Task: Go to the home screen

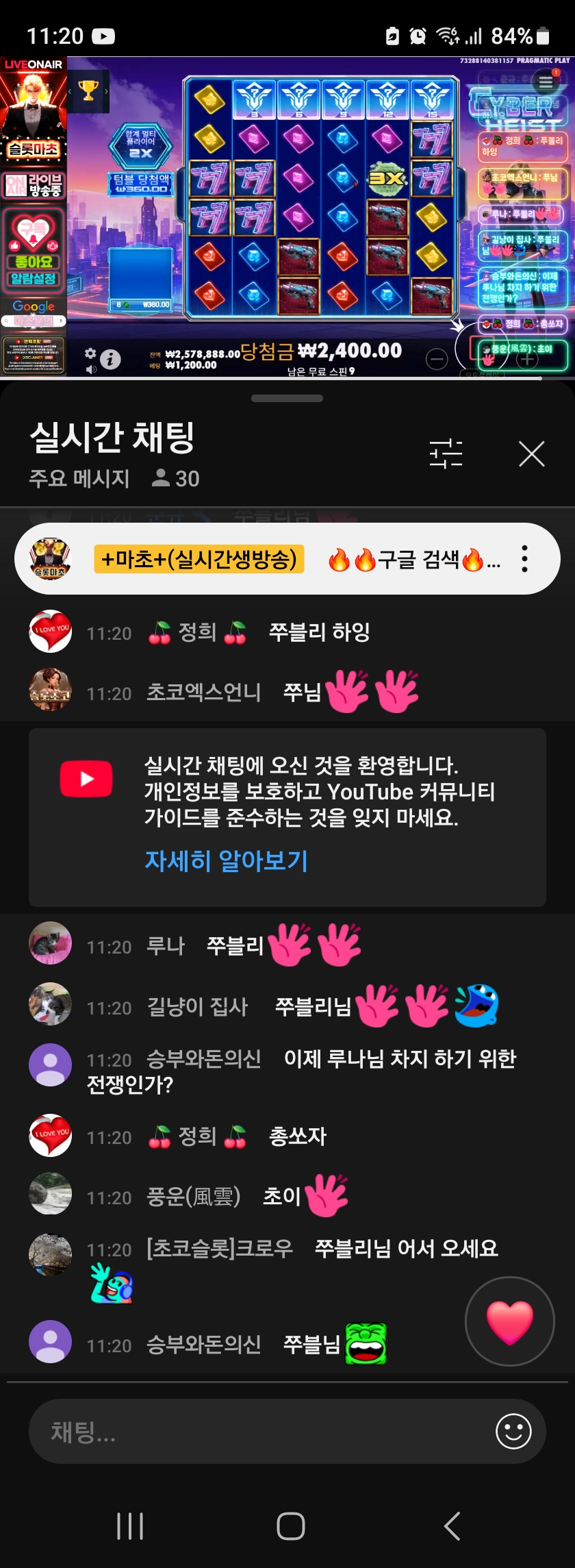Action: point(290,1526)
